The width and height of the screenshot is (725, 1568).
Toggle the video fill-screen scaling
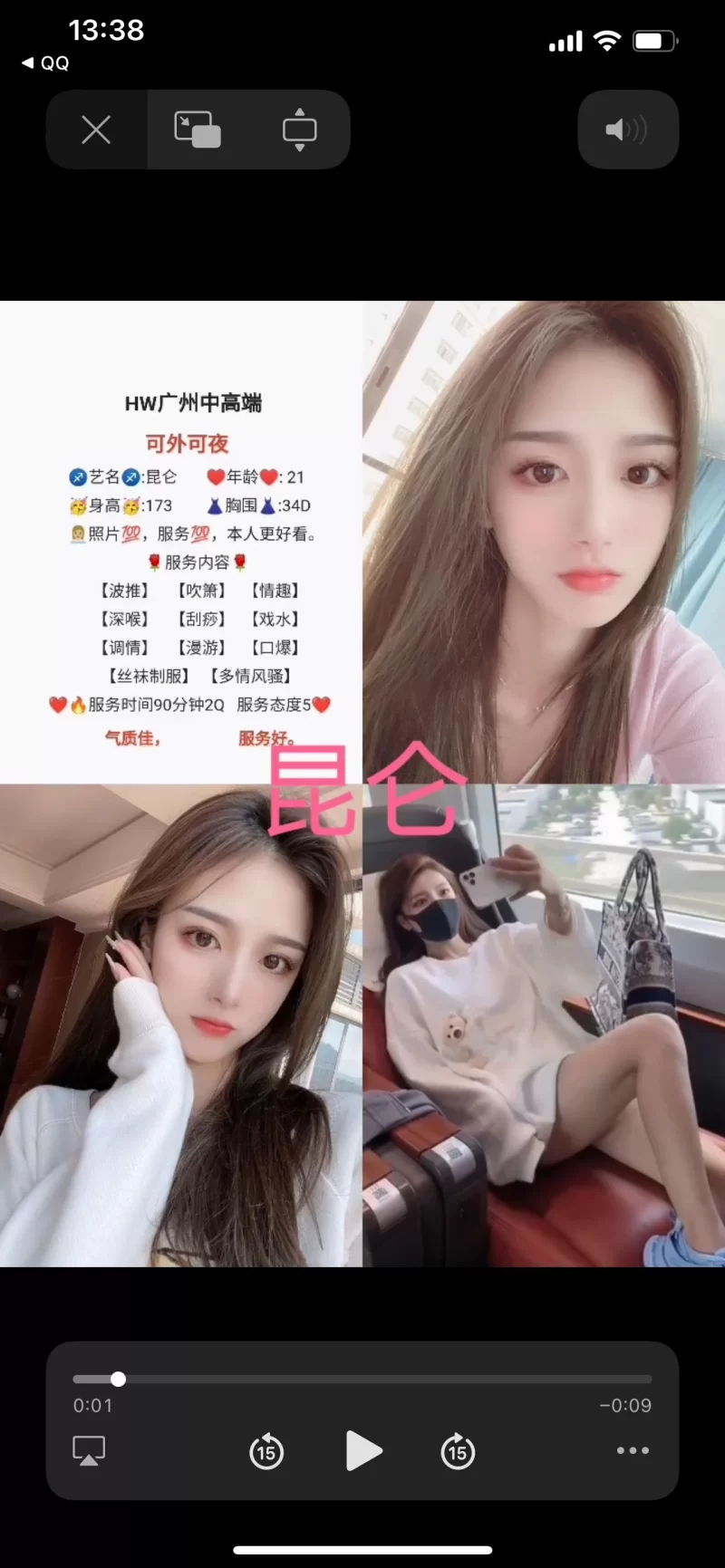pos(299,130)
